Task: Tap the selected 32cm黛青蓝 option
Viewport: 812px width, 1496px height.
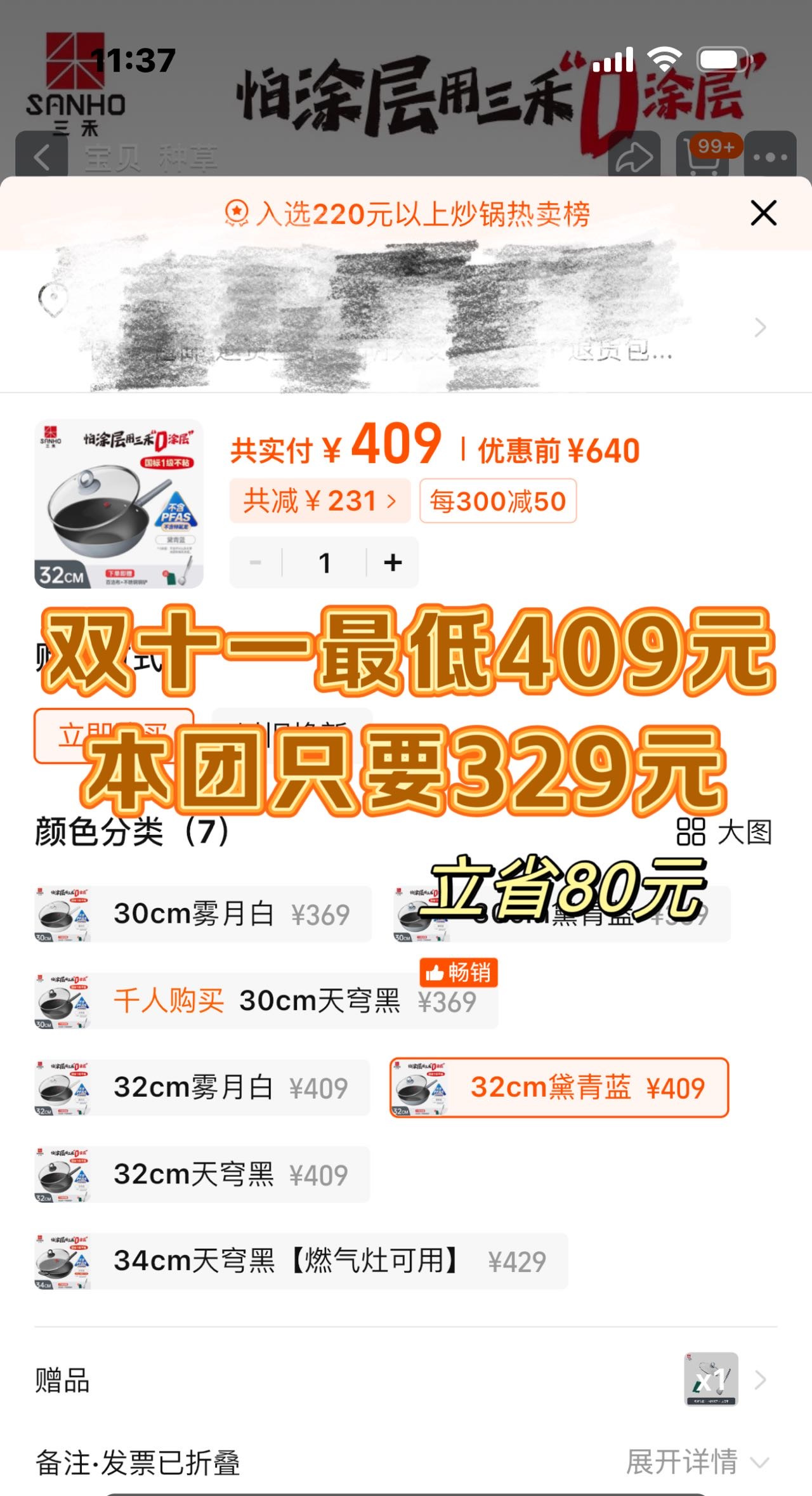Action: pos(560,1088)
